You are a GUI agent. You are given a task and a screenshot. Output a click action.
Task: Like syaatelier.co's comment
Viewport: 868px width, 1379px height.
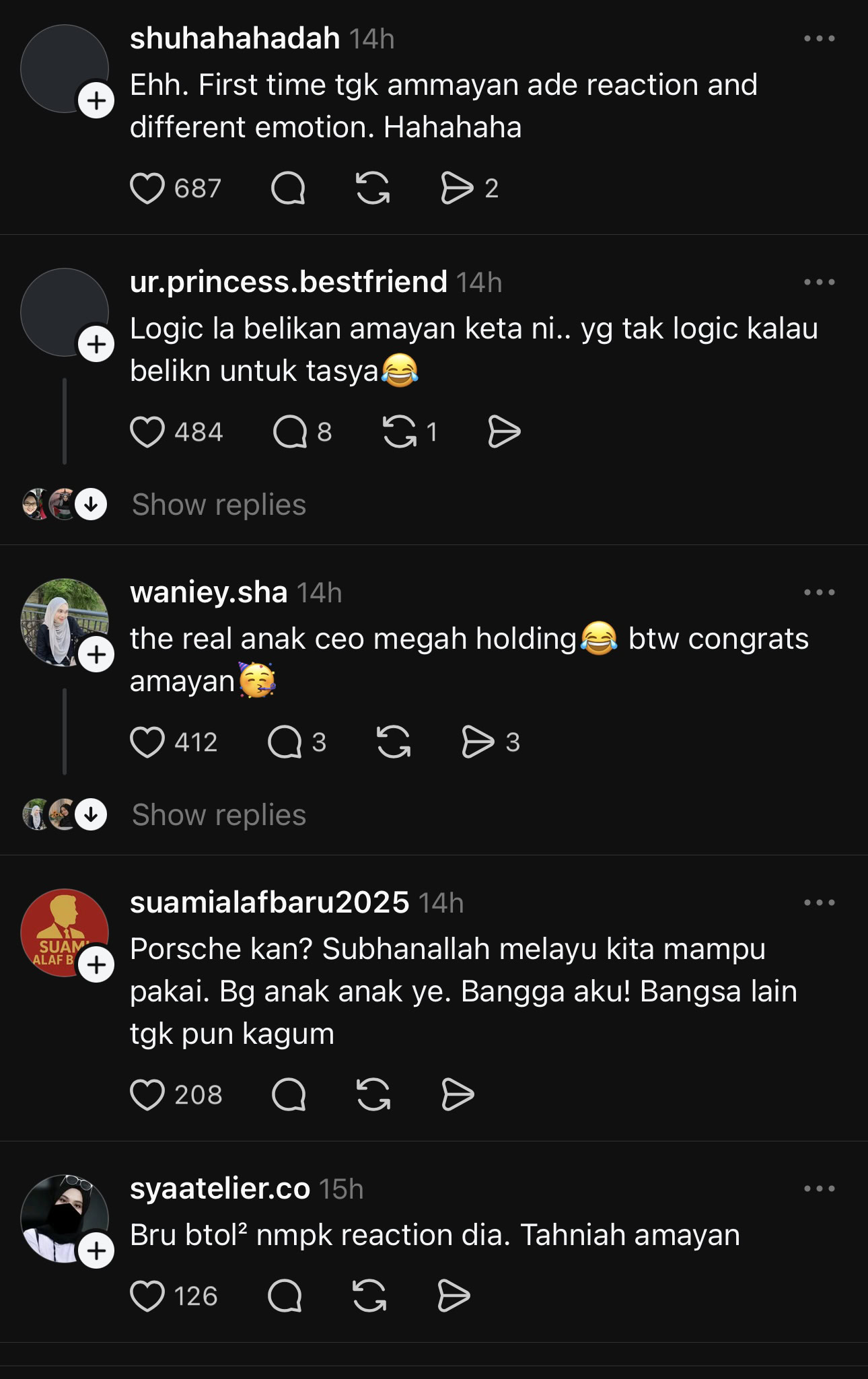point(147,1296)
